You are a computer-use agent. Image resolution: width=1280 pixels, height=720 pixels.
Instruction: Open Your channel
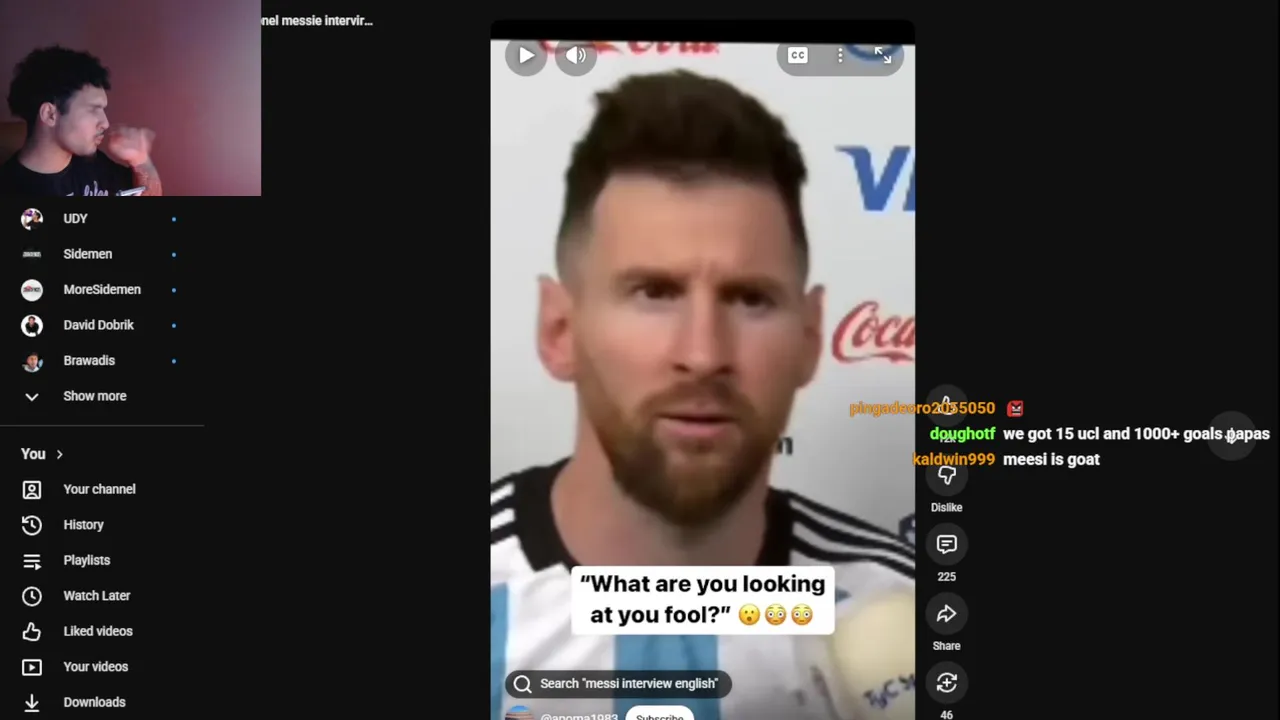pyautogui.click(x=99, y=489)
